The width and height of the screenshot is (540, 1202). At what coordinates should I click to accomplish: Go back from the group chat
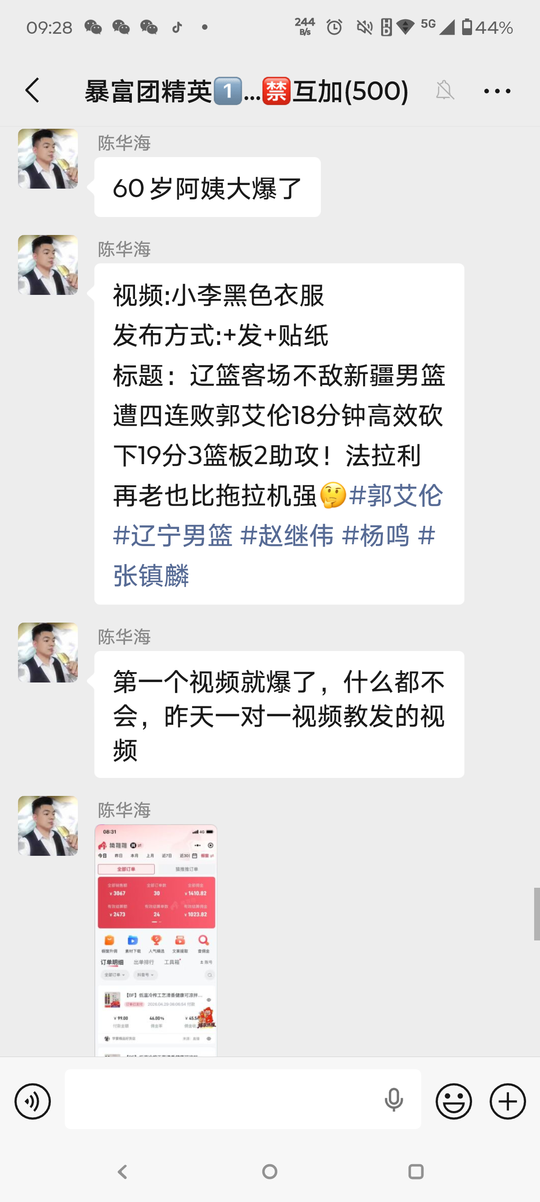[32, 91]
